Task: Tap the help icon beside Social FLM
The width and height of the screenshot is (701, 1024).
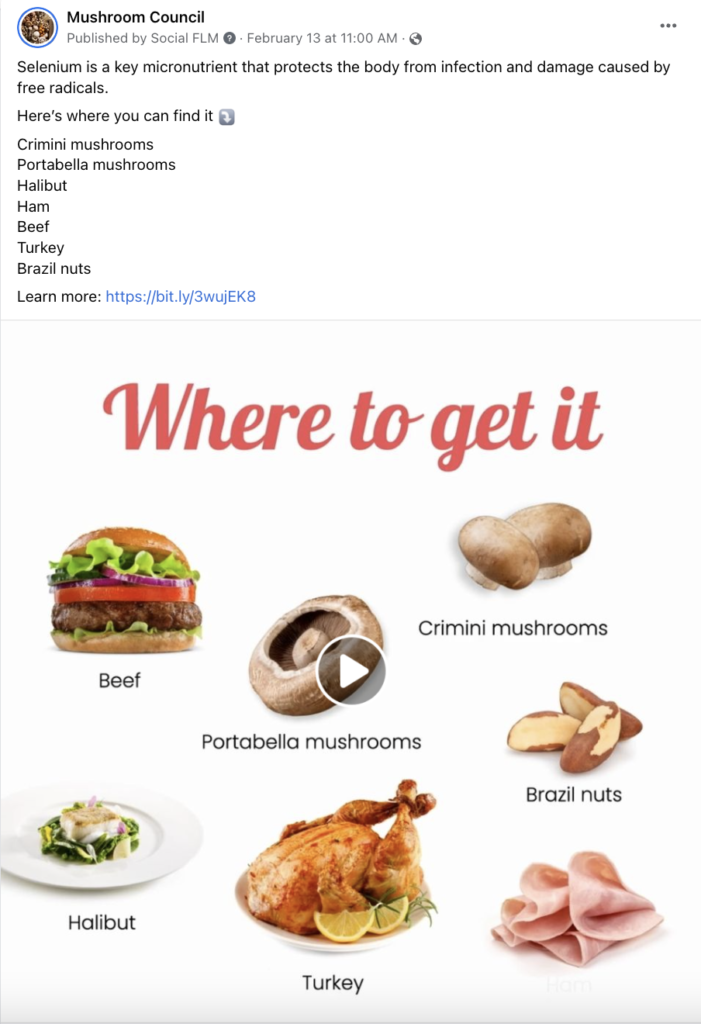Action: pos(230,38)
